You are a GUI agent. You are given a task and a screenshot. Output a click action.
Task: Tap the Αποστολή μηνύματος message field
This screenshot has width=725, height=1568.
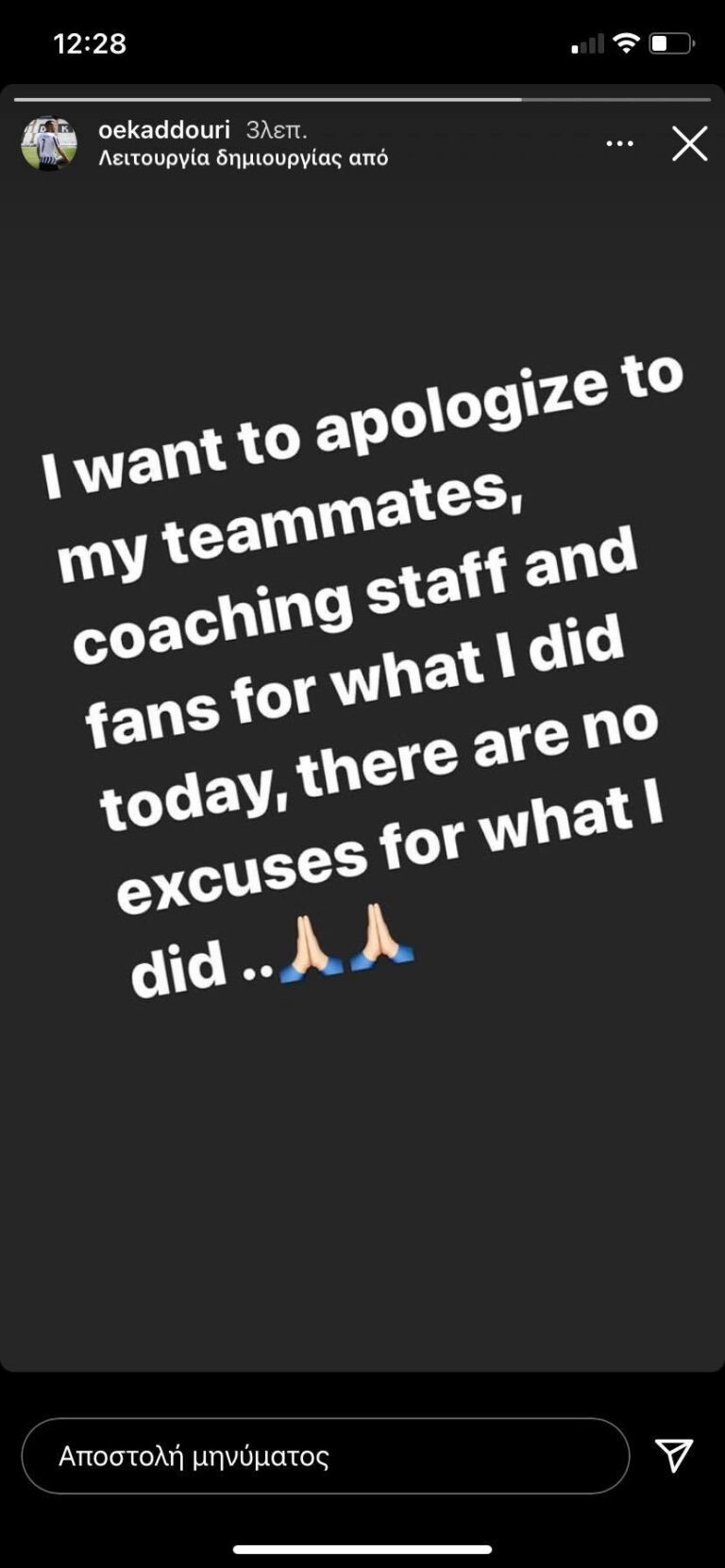click(x=325, y=1456)
